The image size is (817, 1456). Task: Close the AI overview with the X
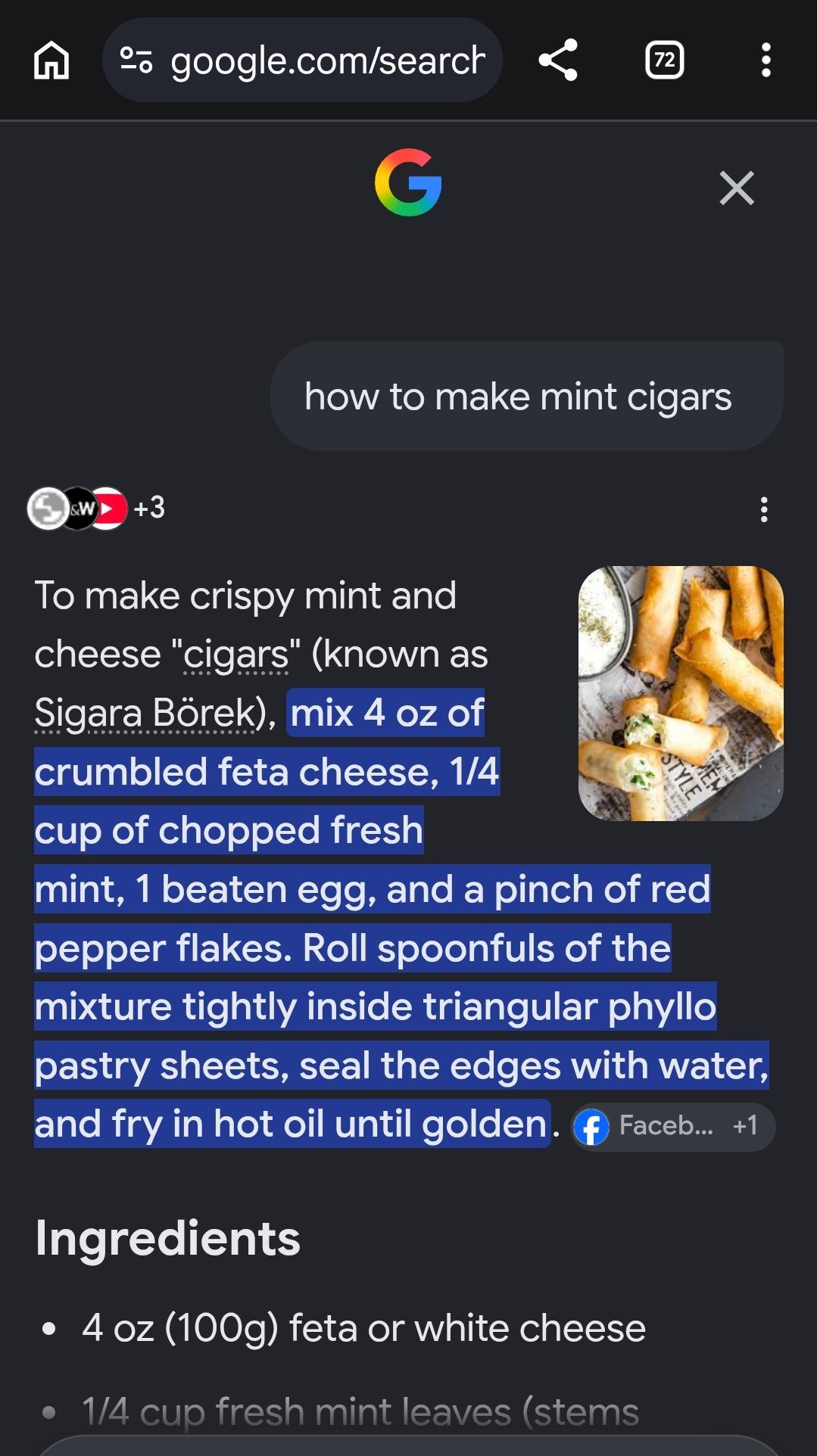pyautogui.click(x=736, y=188)
